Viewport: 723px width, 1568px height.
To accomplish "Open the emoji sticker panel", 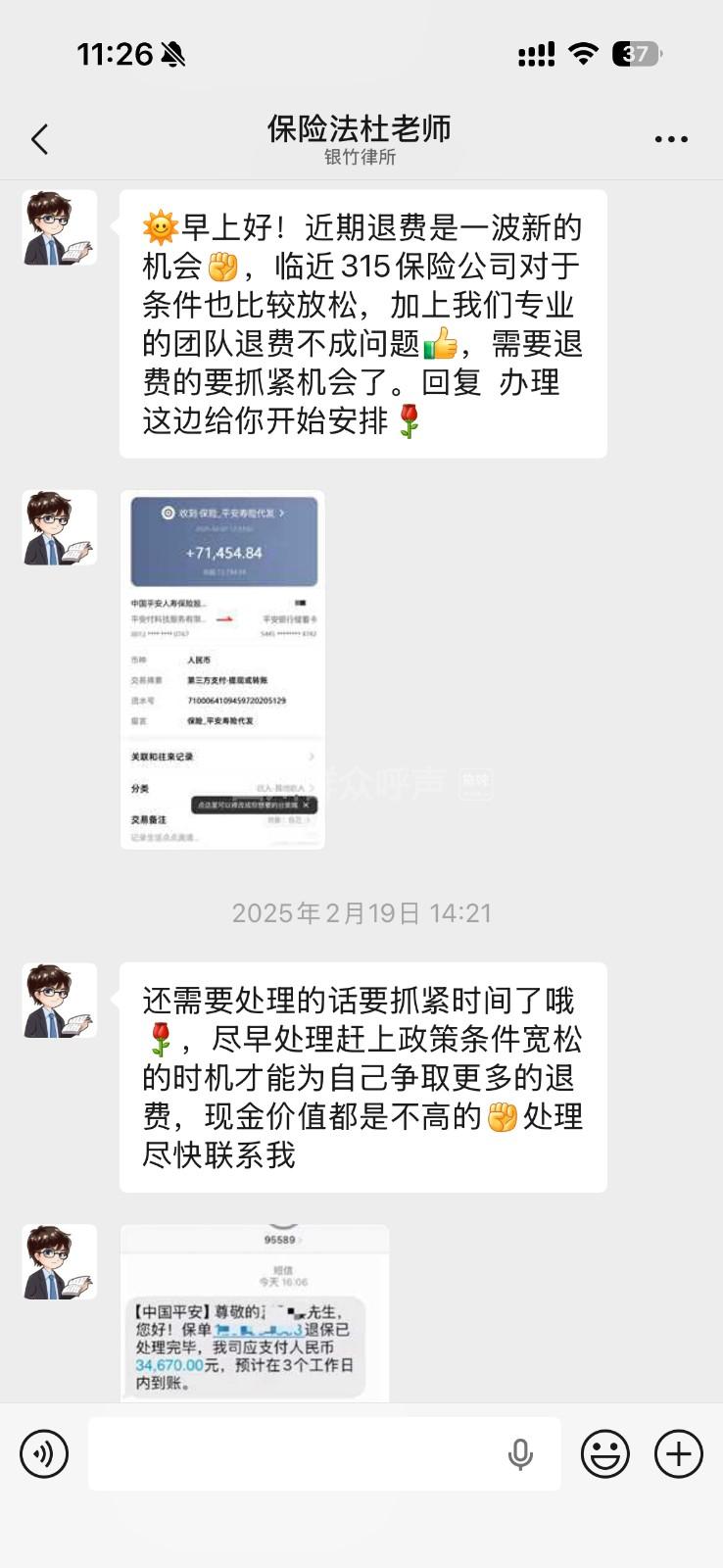I will pos(605,1453).
